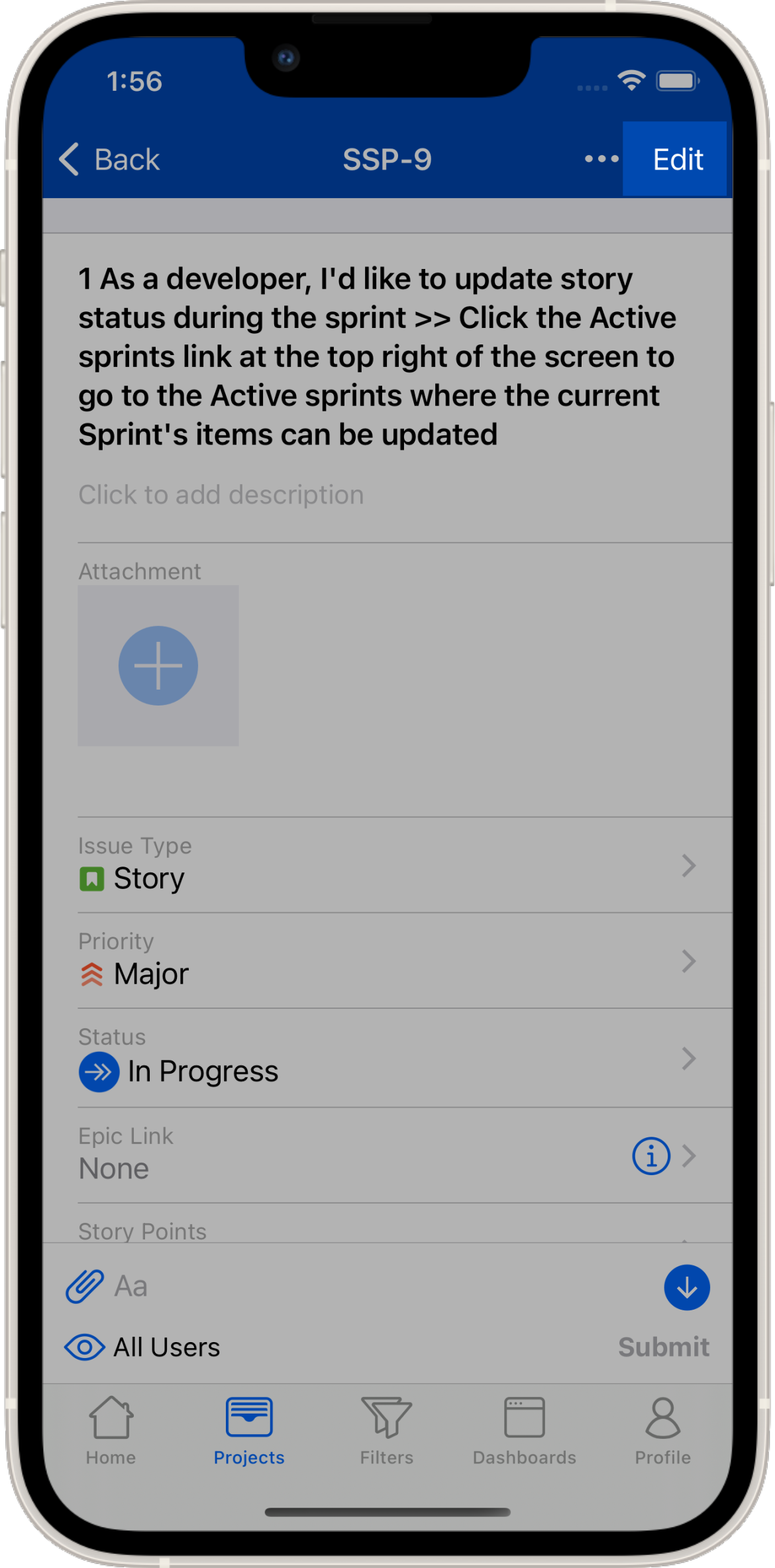Go back to the previous screen

[110, 160]
